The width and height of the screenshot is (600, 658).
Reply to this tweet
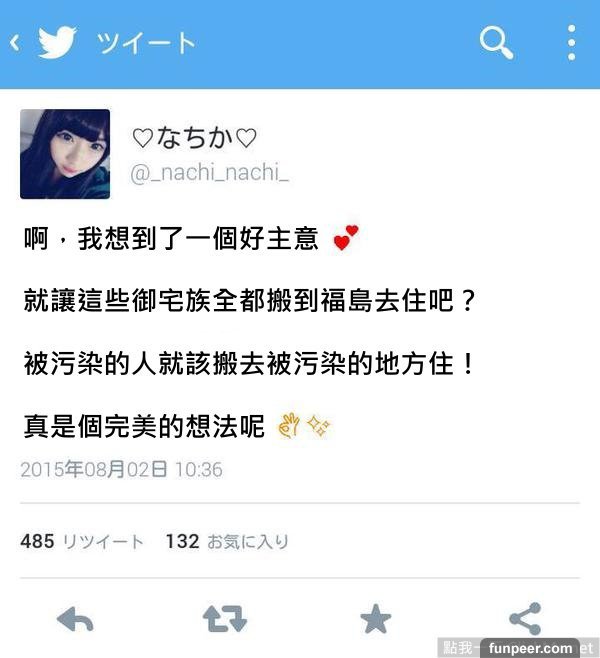[75, 620]
